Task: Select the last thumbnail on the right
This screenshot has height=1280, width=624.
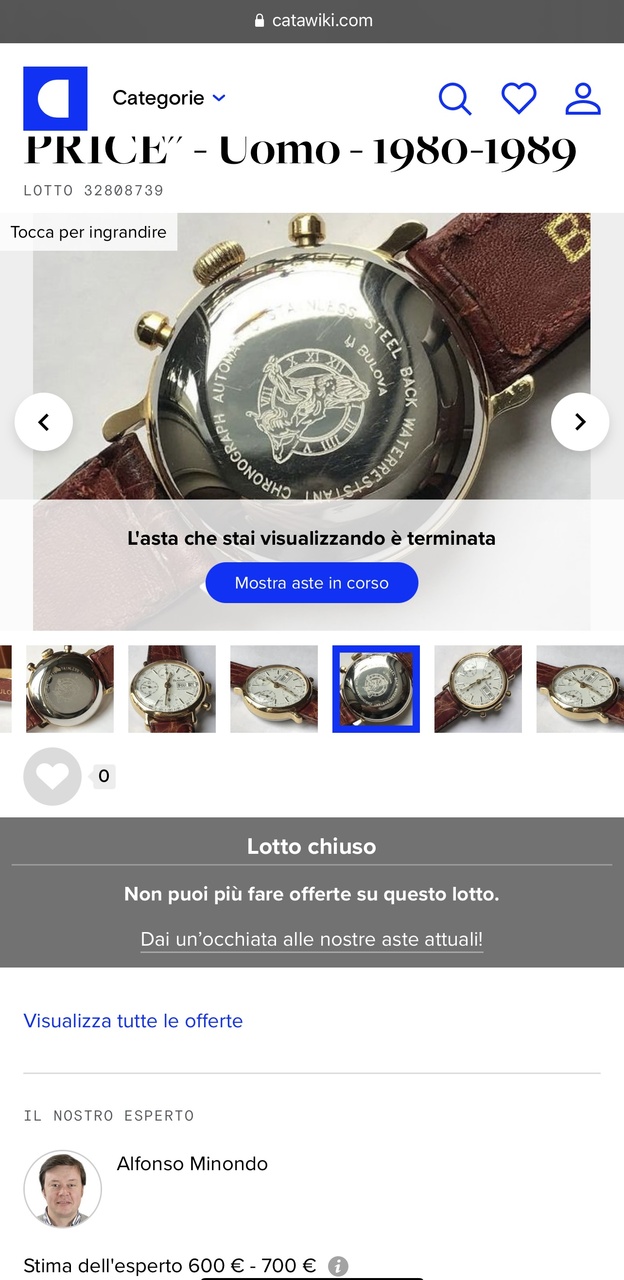Action: [x=580, y=689]
